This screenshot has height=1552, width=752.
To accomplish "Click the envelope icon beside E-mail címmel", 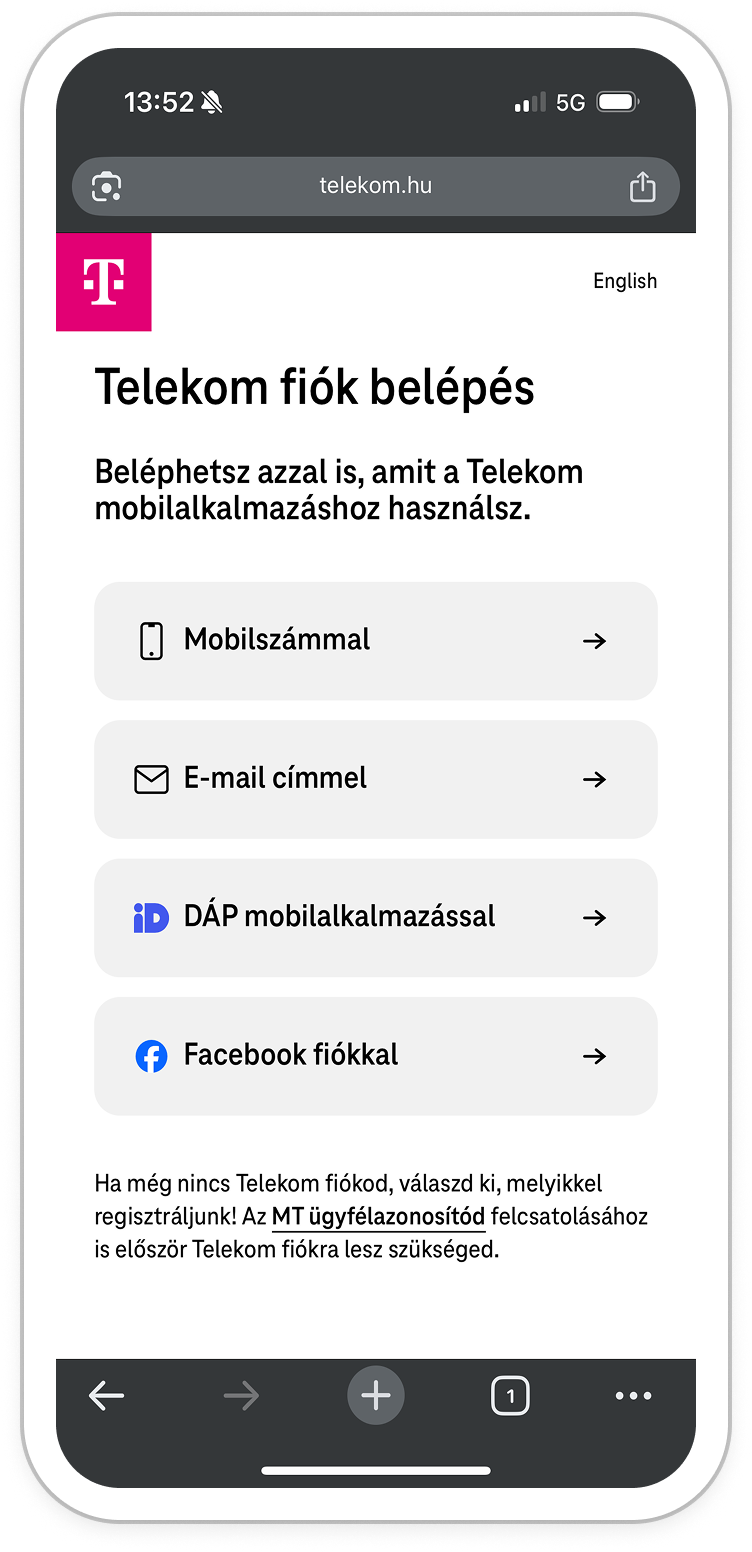I will pos(151,779).
